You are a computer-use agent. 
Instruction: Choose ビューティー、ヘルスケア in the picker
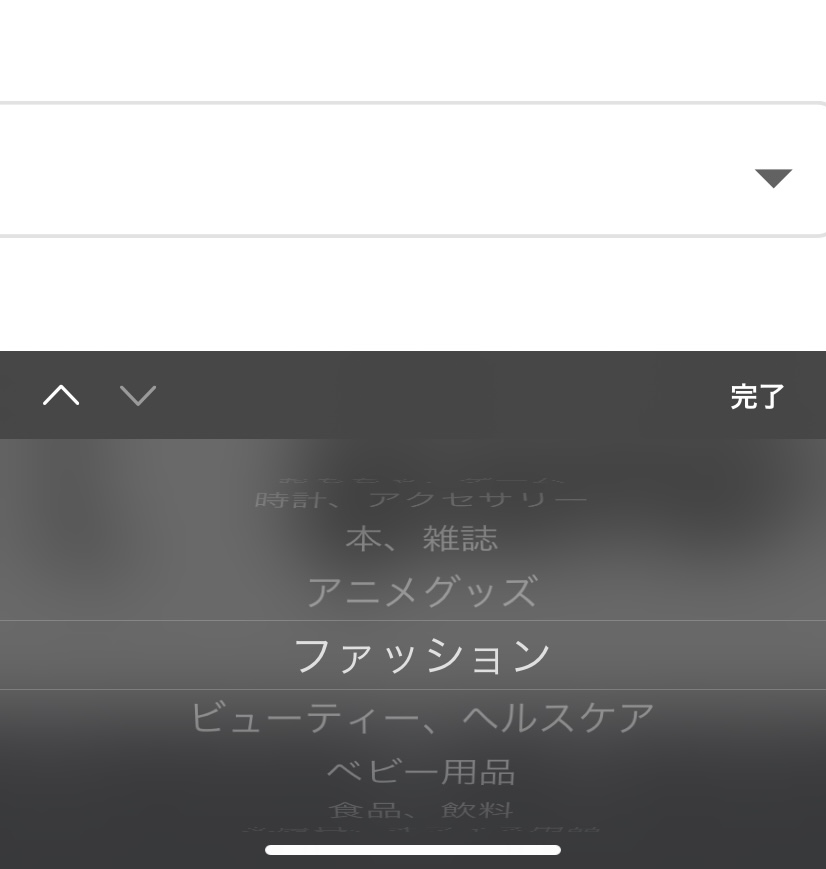coord(421,717)
